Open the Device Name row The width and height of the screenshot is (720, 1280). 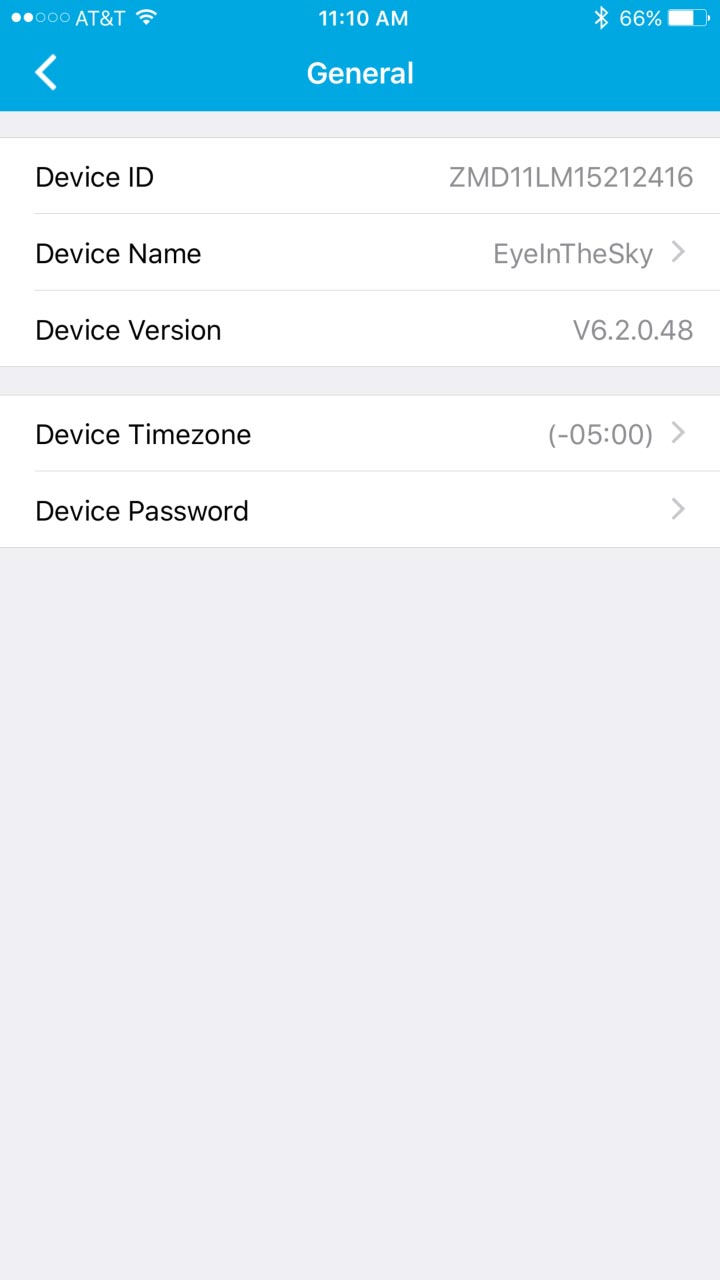click(360, 253)
